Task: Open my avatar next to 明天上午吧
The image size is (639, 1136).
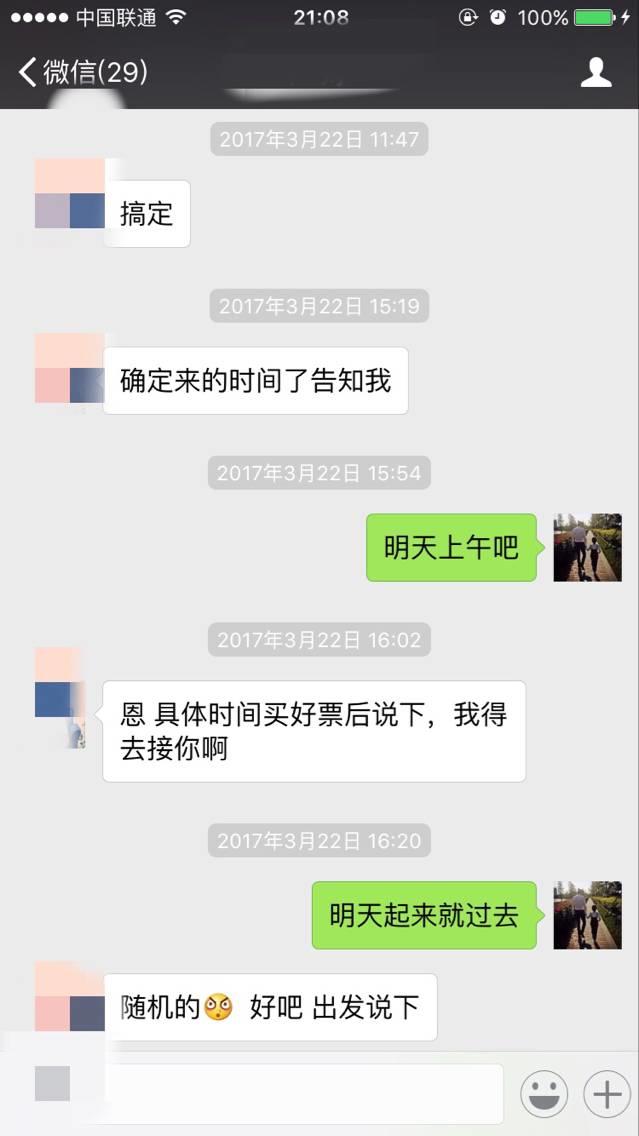Action: tap(588, 547)
